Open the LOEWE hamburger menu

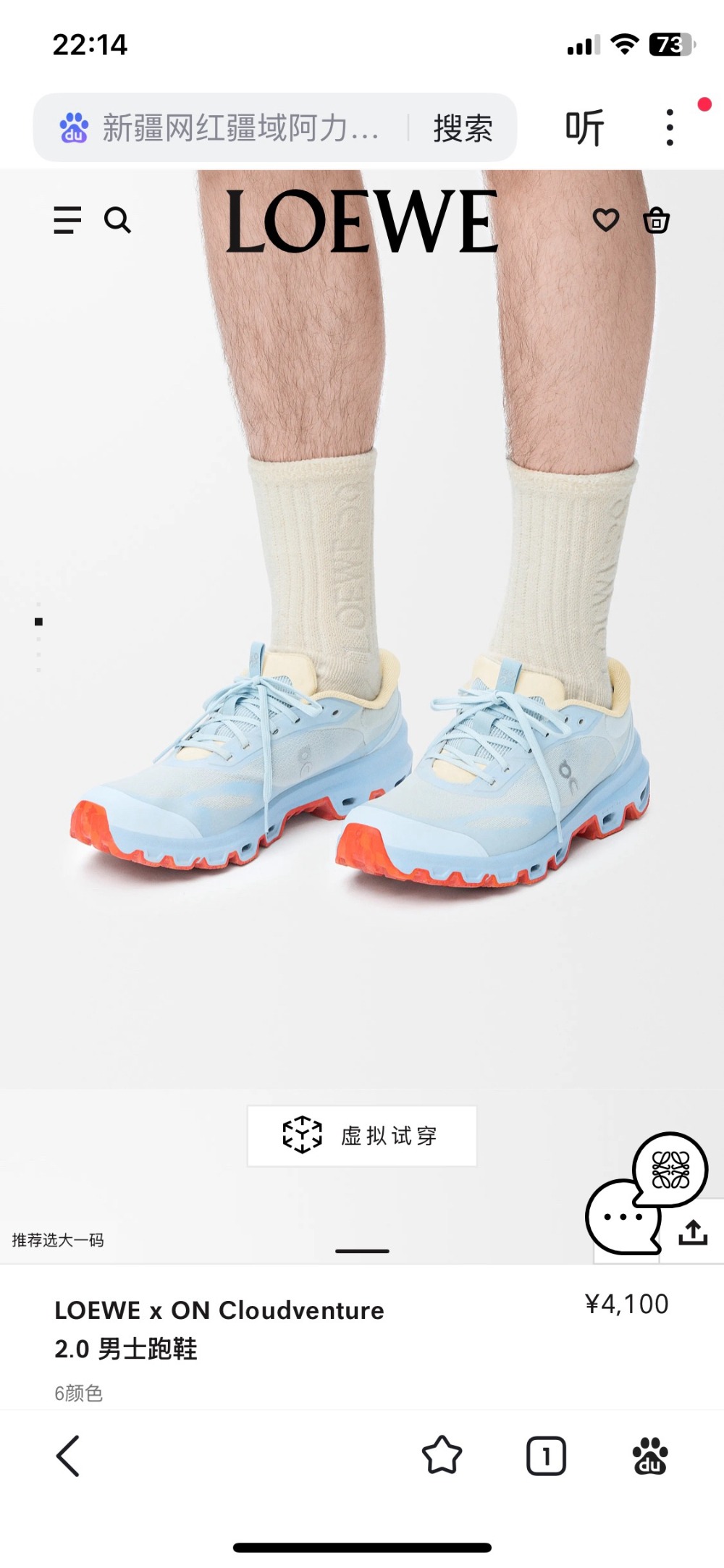pyautogui.click(x=67, y=220)
